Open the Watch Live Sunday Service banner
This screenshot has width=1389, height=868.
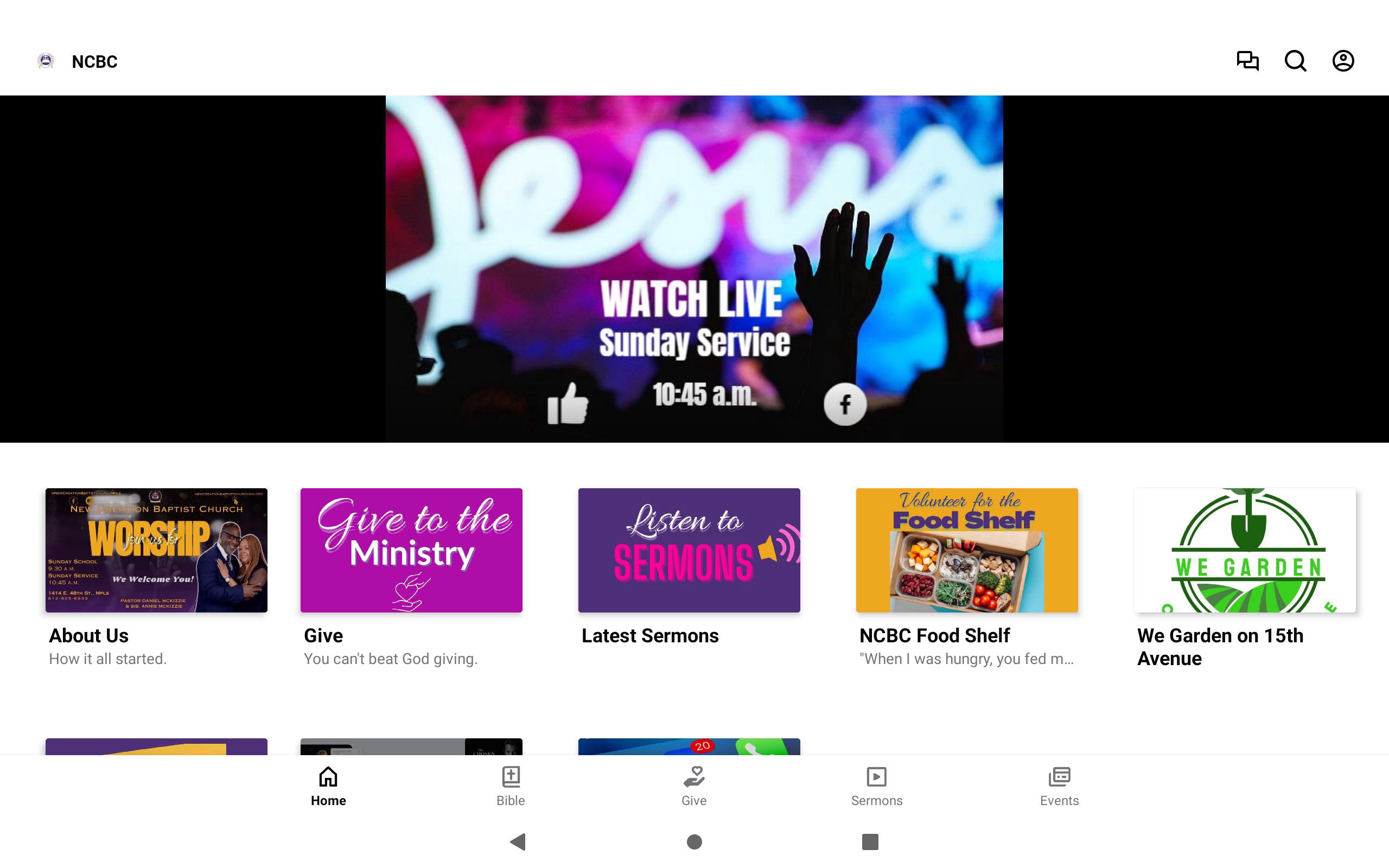coord(694,269)
